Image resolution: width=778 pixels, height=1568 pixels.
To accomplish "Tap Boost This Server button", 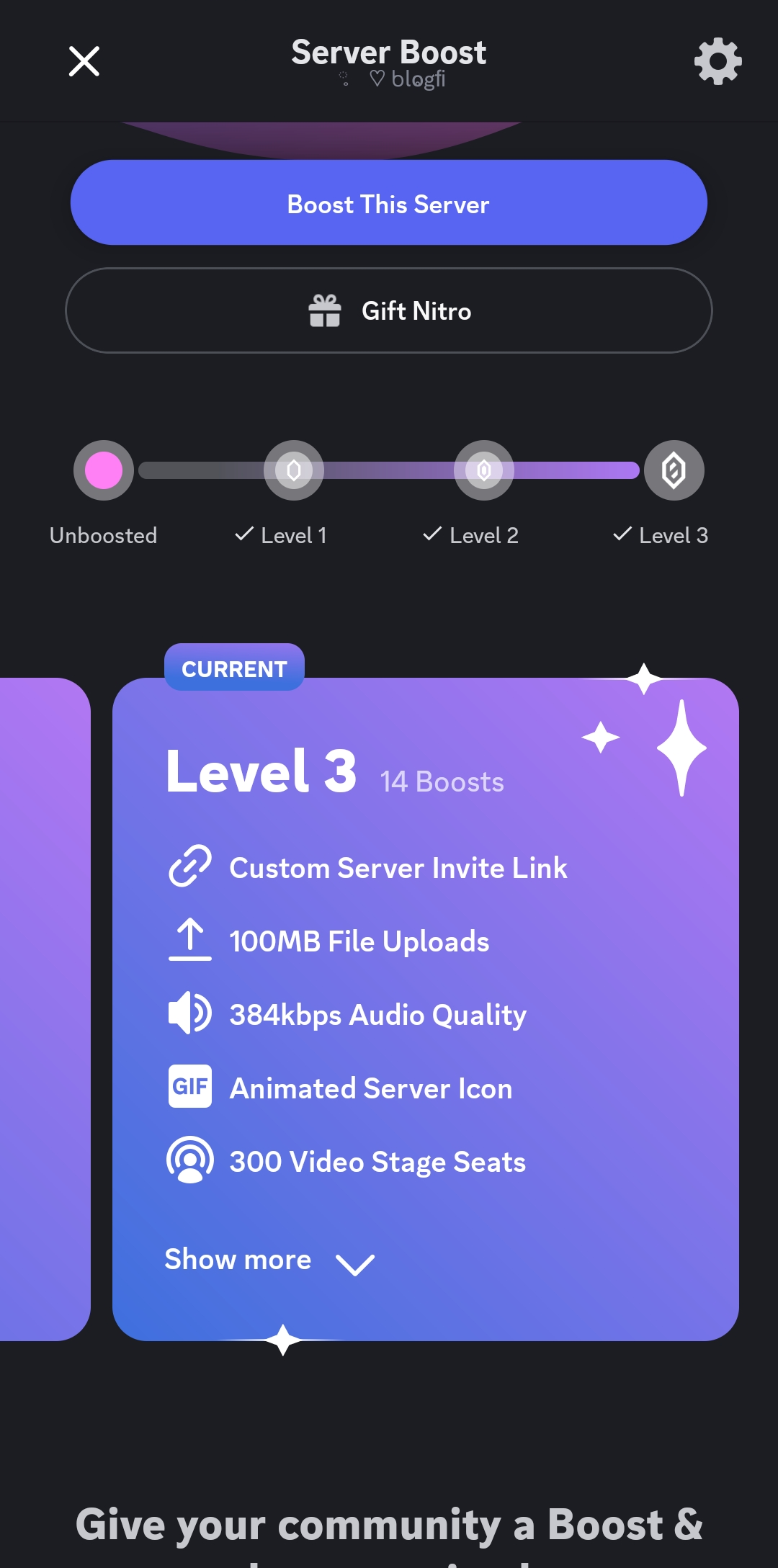I will tap(389, 203).
